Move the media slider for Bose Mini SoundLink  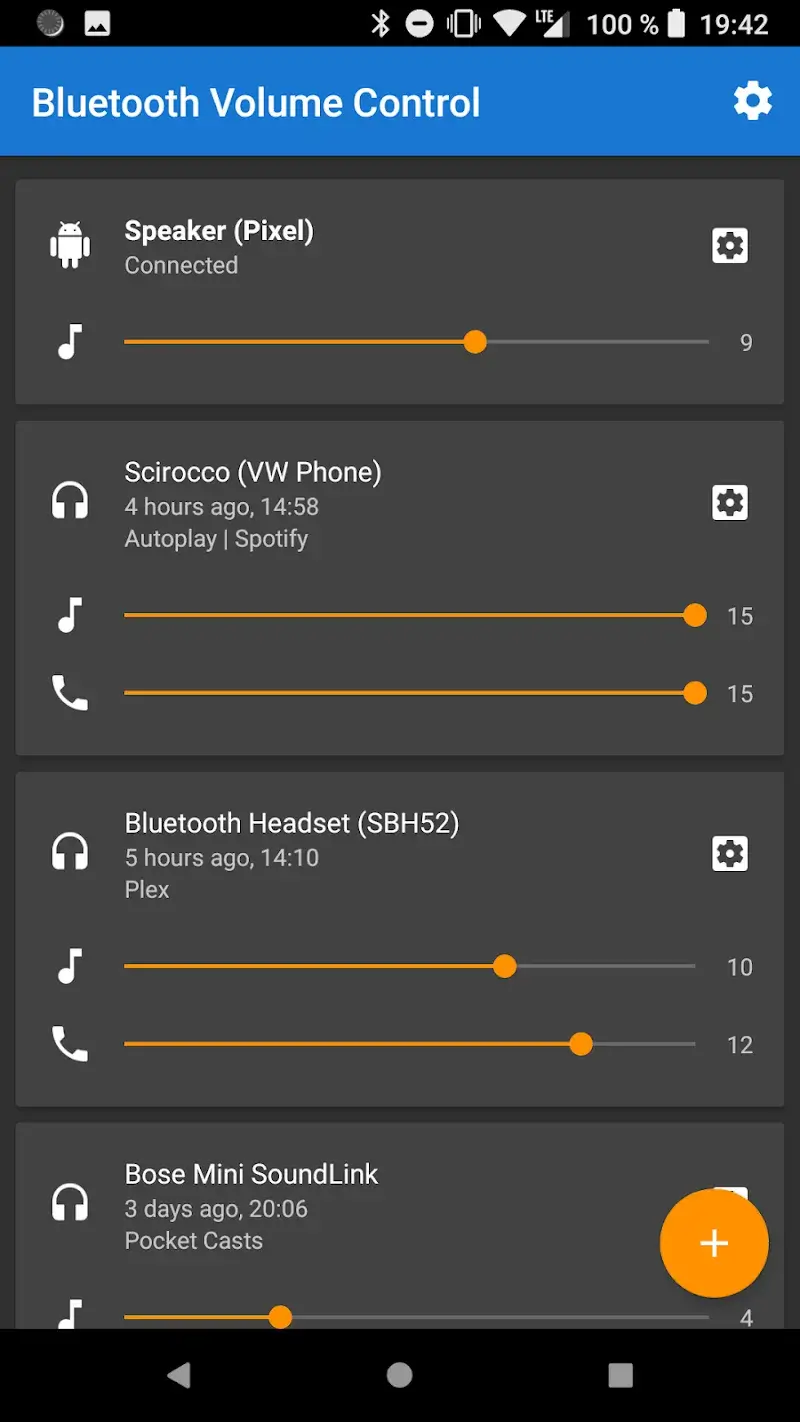point(281,1317)
